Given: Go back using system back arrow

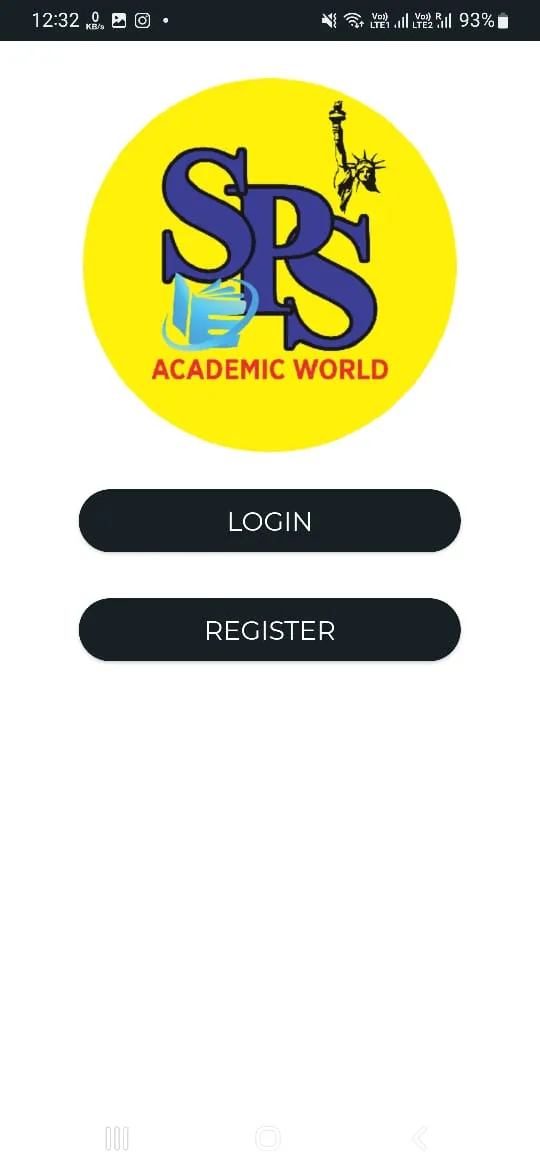Looking at the screenshot, I should tap(420, 1139).
